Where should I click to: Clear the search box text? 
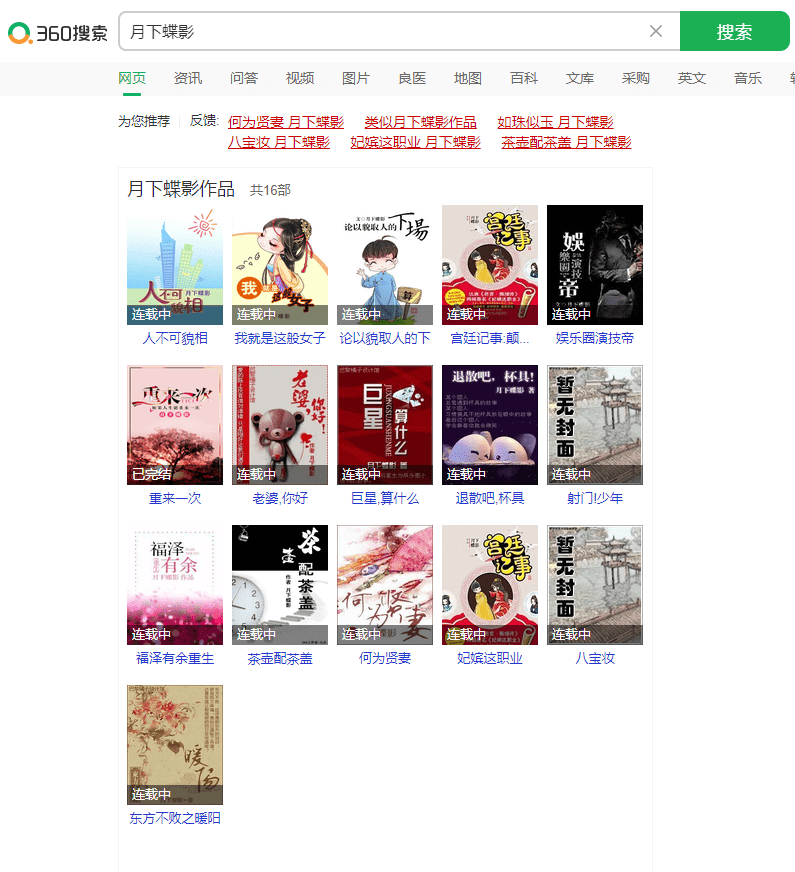pos(656,31)
